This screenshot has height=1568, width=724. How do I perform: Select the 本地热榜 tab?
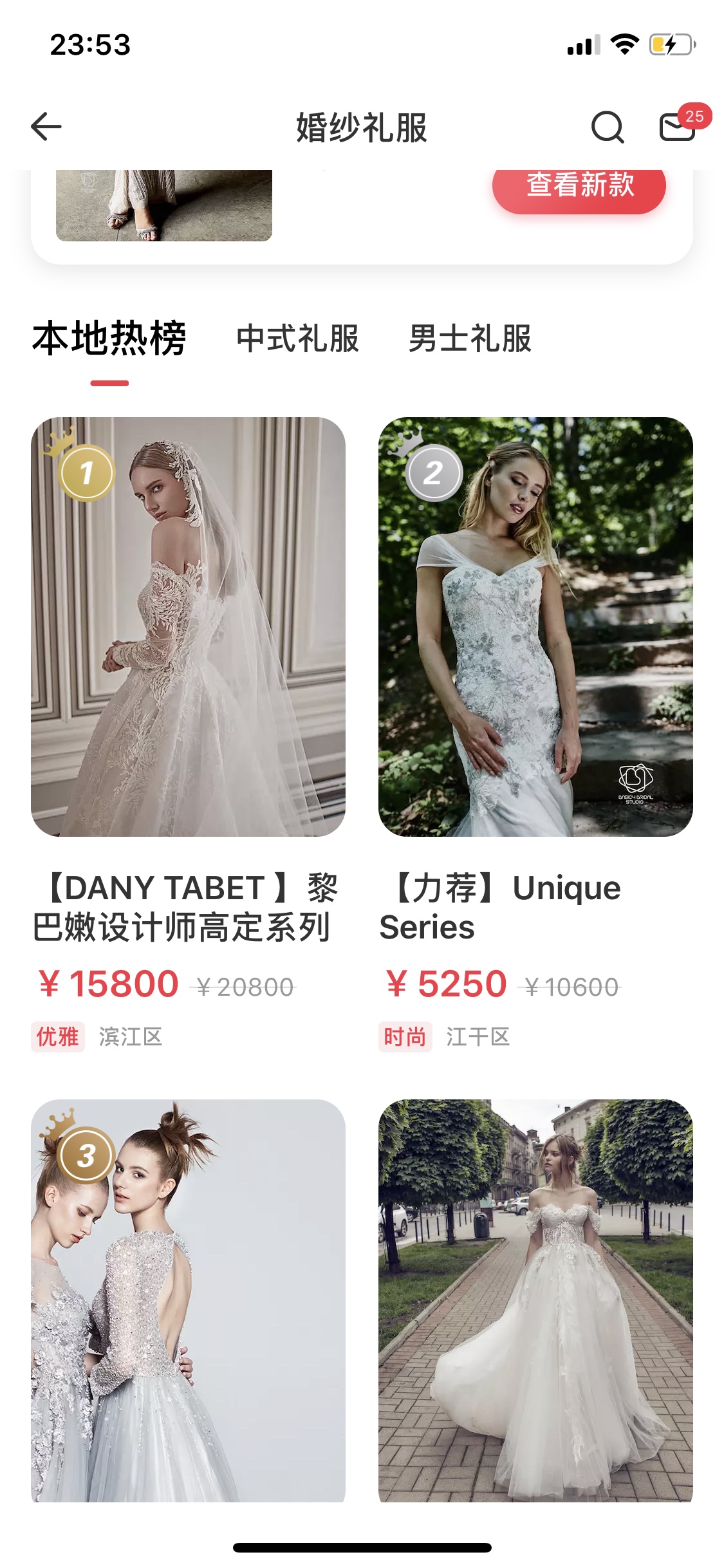(x=109, y=339)
